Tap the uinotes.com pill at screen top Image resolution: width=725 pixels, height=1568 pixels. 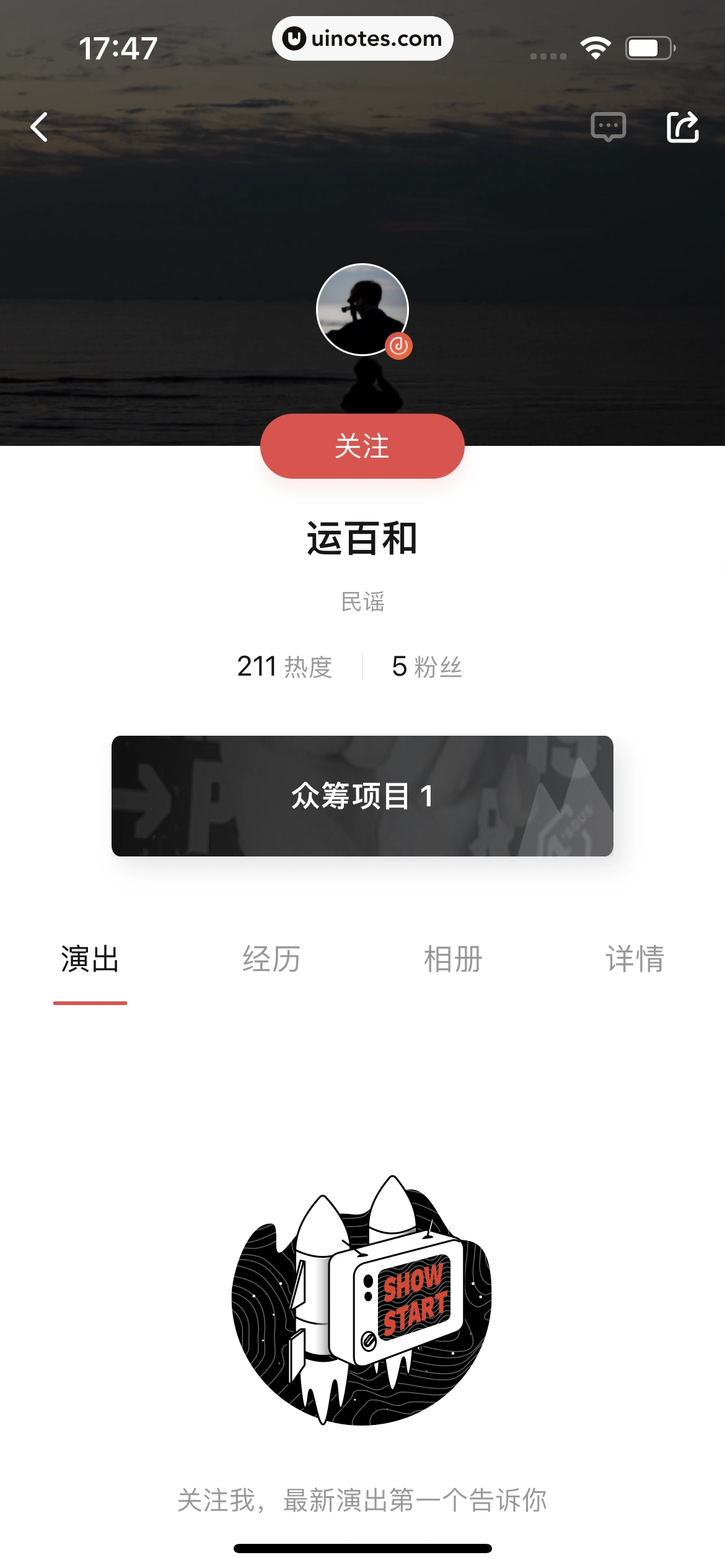(362, 38)
